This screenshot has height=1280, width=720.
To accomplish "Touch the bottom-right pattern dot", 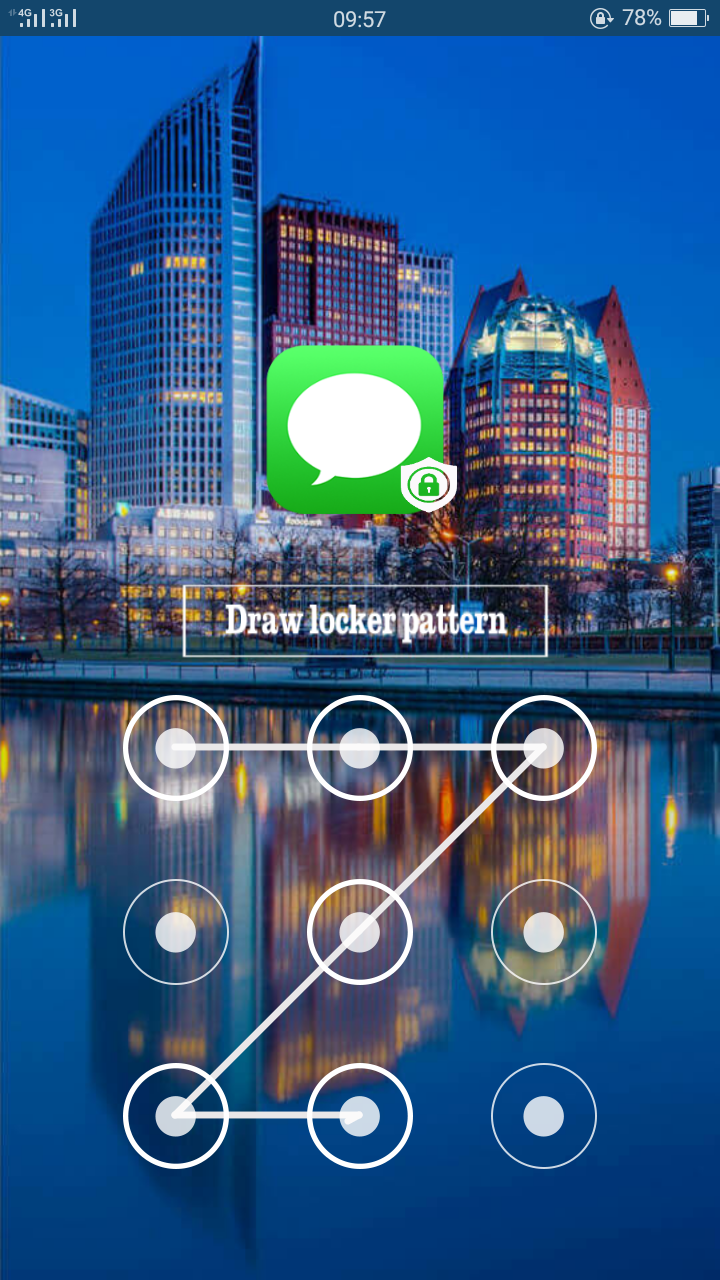I will 544,1115.
